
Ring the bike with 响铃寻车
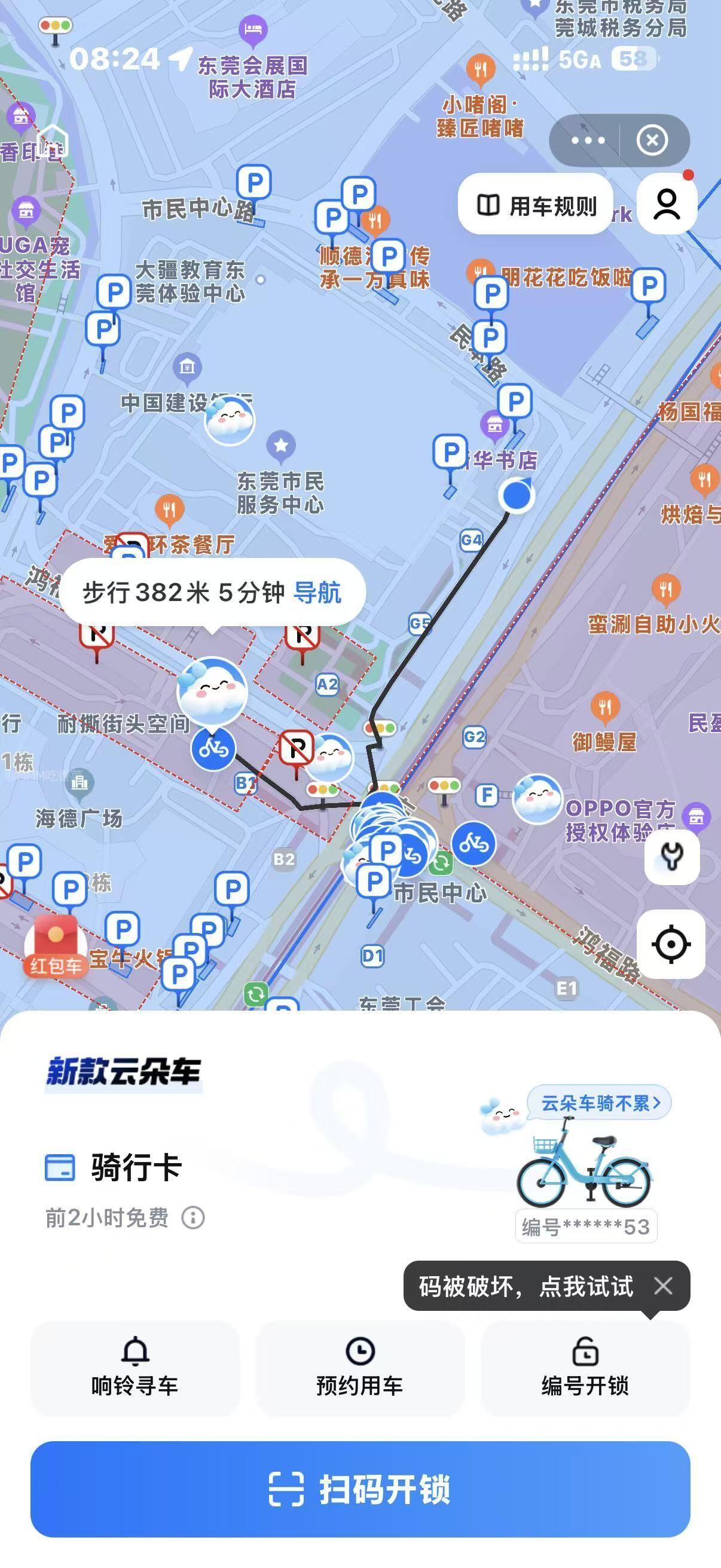coord(135,1369)
